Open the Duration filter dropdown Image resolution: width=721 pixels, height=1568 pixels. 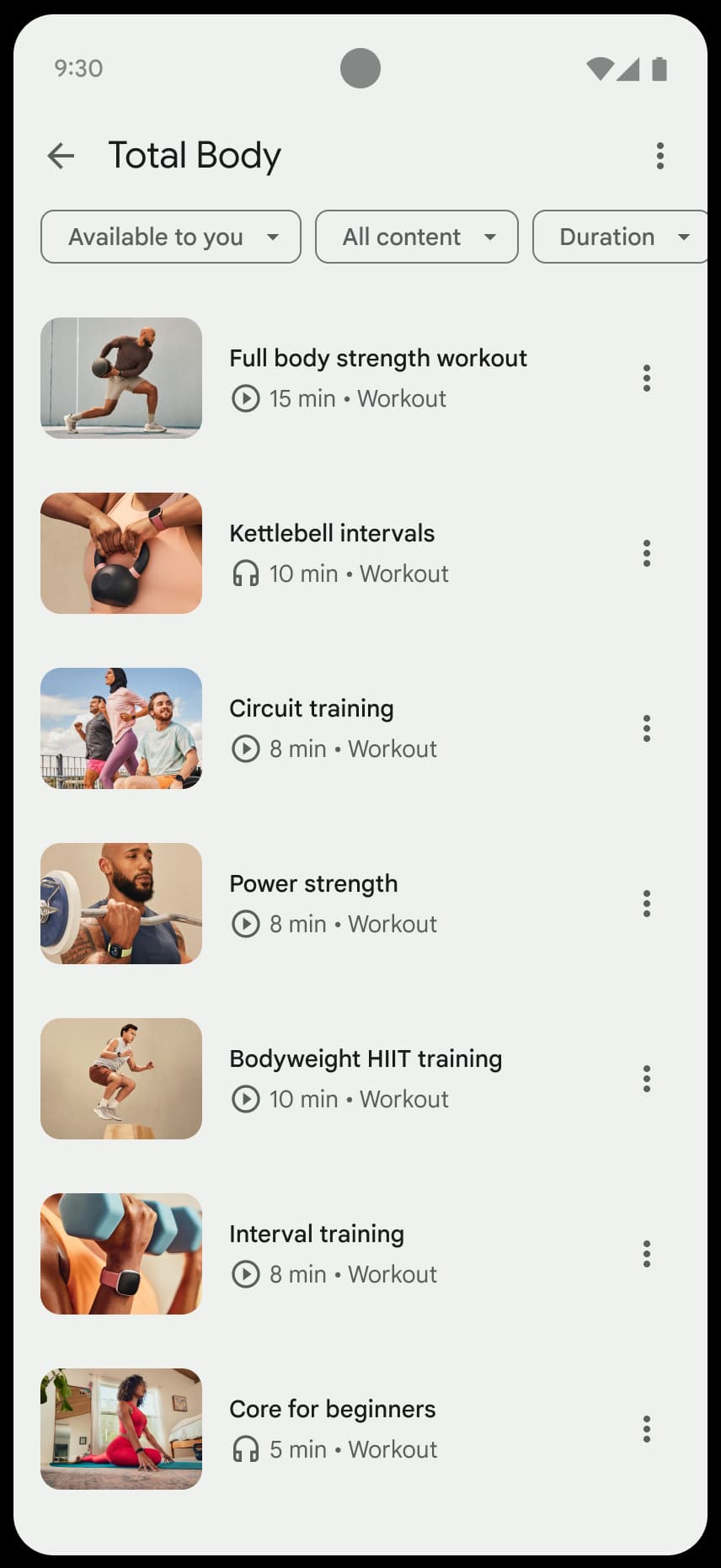coord(621,237)
